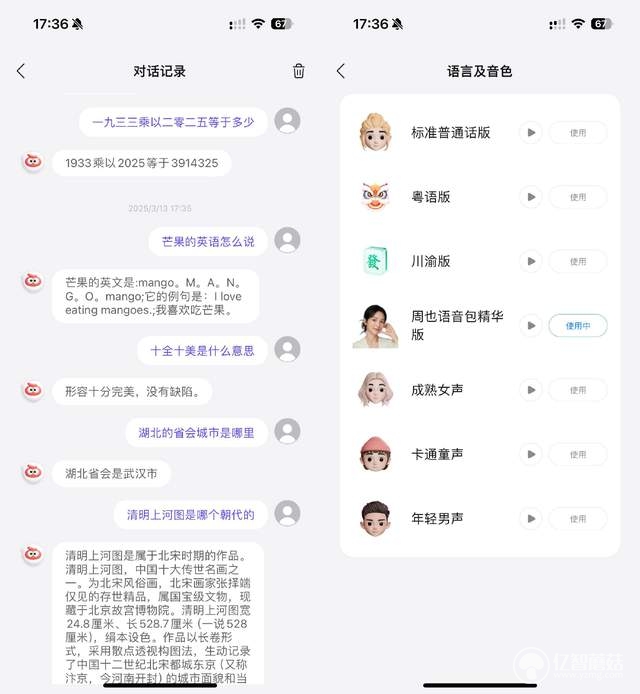Use the 川渝版 voice
The height and width of the screenshot is (694, 640).
pos(578,261)
